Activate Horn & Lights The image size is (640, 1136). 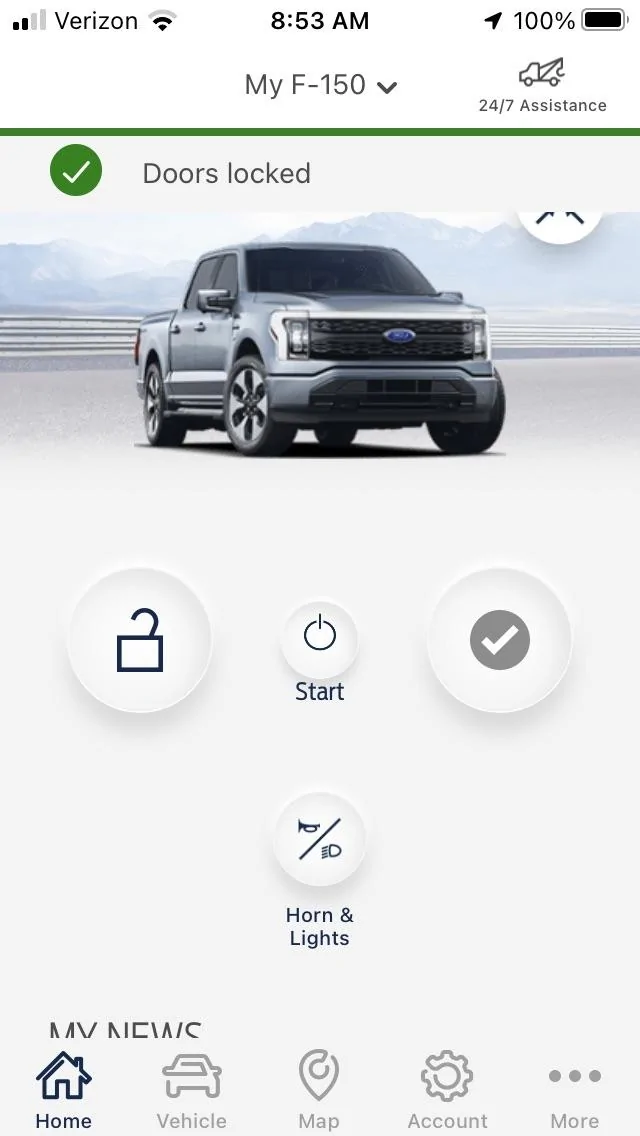(320, 838)
